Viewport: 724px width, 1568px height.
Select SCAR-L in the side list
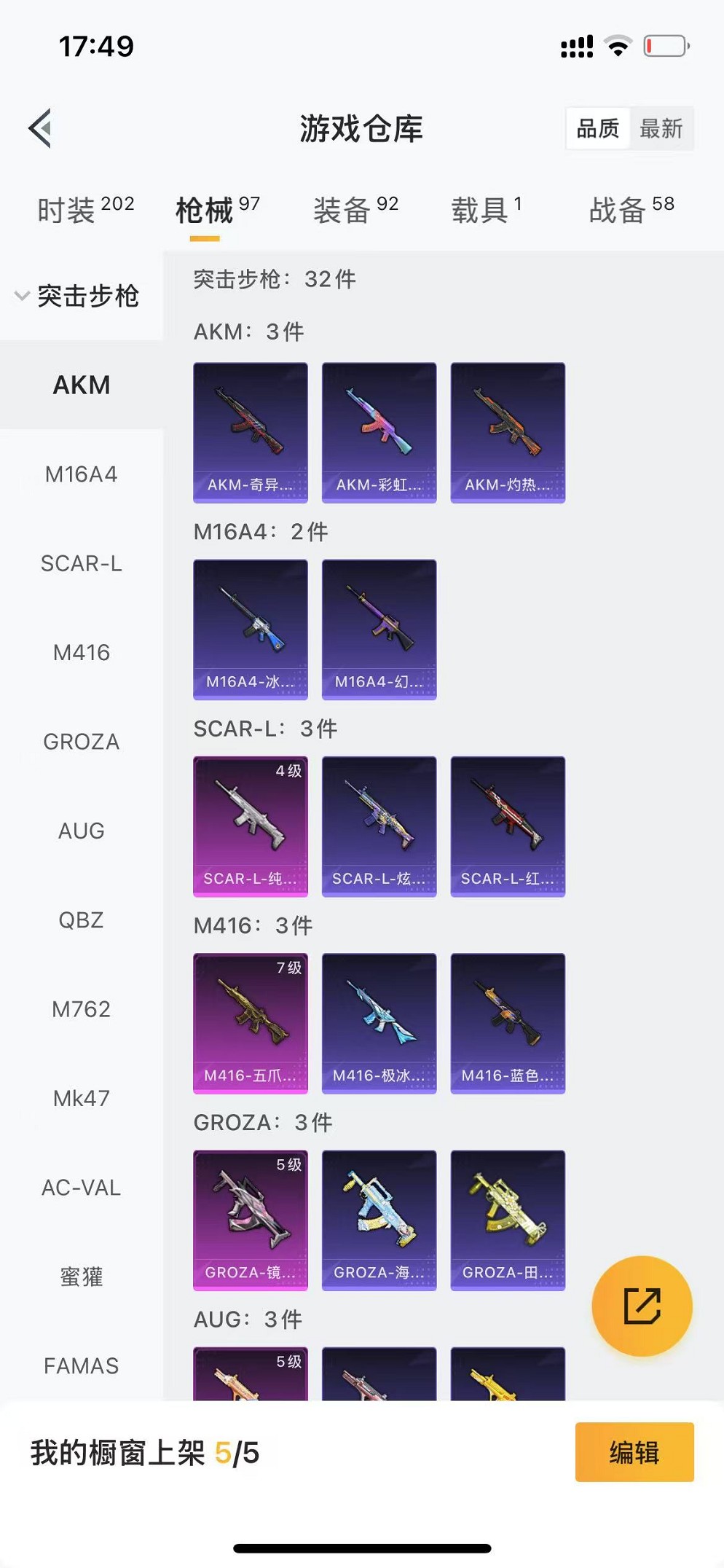(x=81, y=563)
